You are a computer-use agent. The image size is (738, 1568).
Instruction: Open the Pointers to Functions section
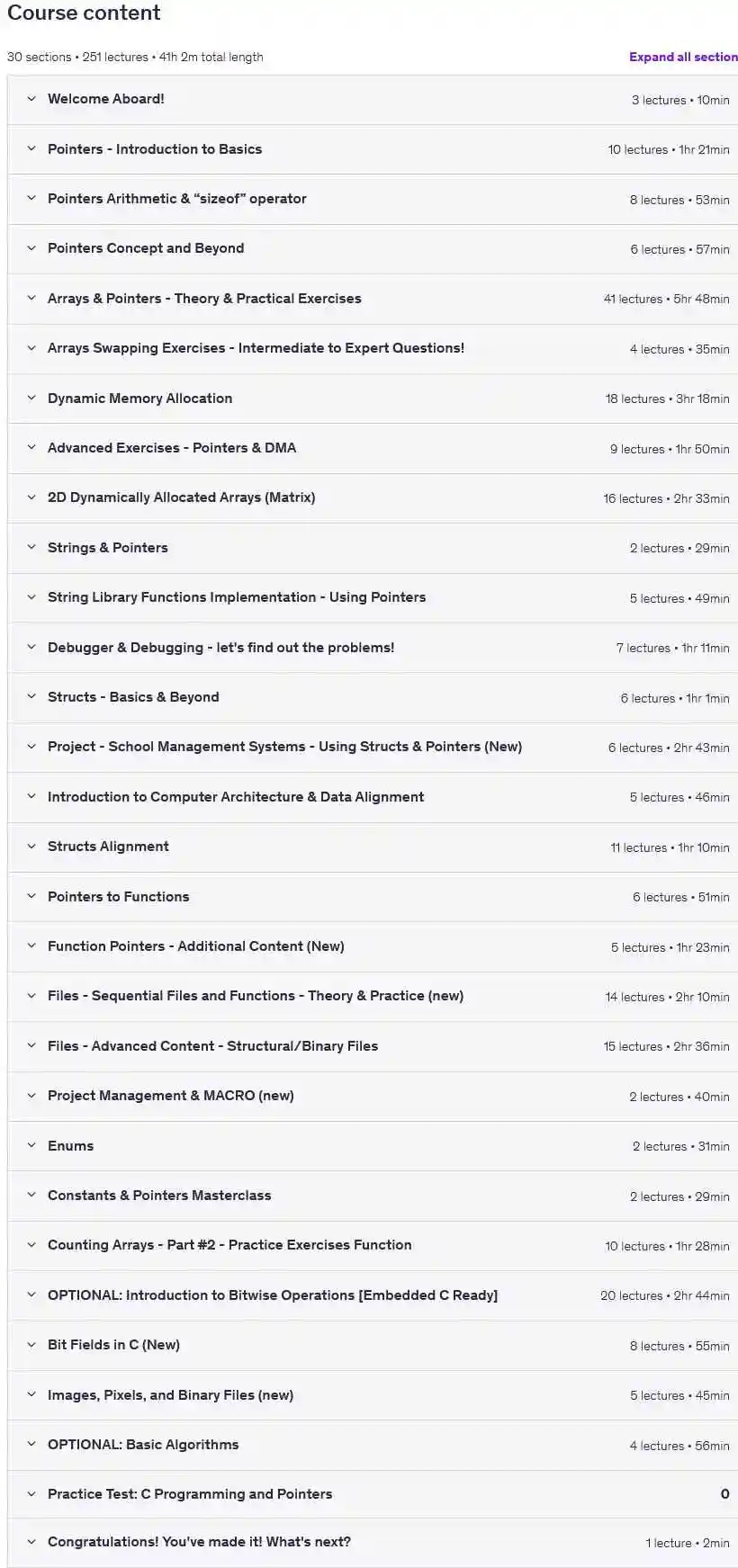coord(373,897)
